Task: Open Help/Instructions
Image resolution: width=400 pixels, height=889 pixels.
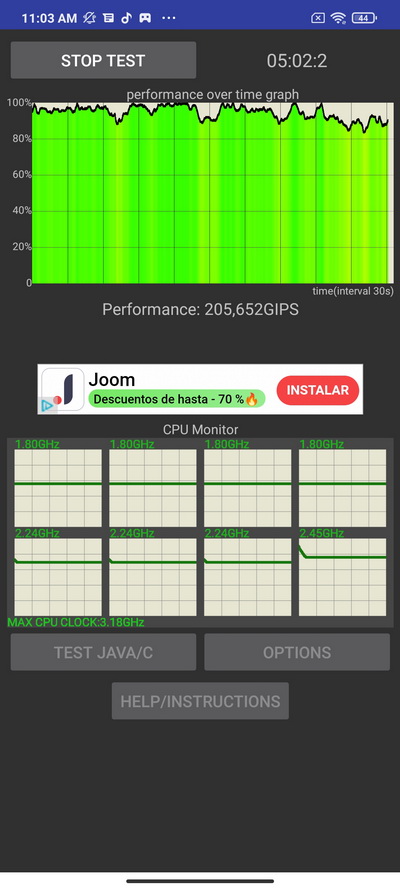Action: coord(200,701)
